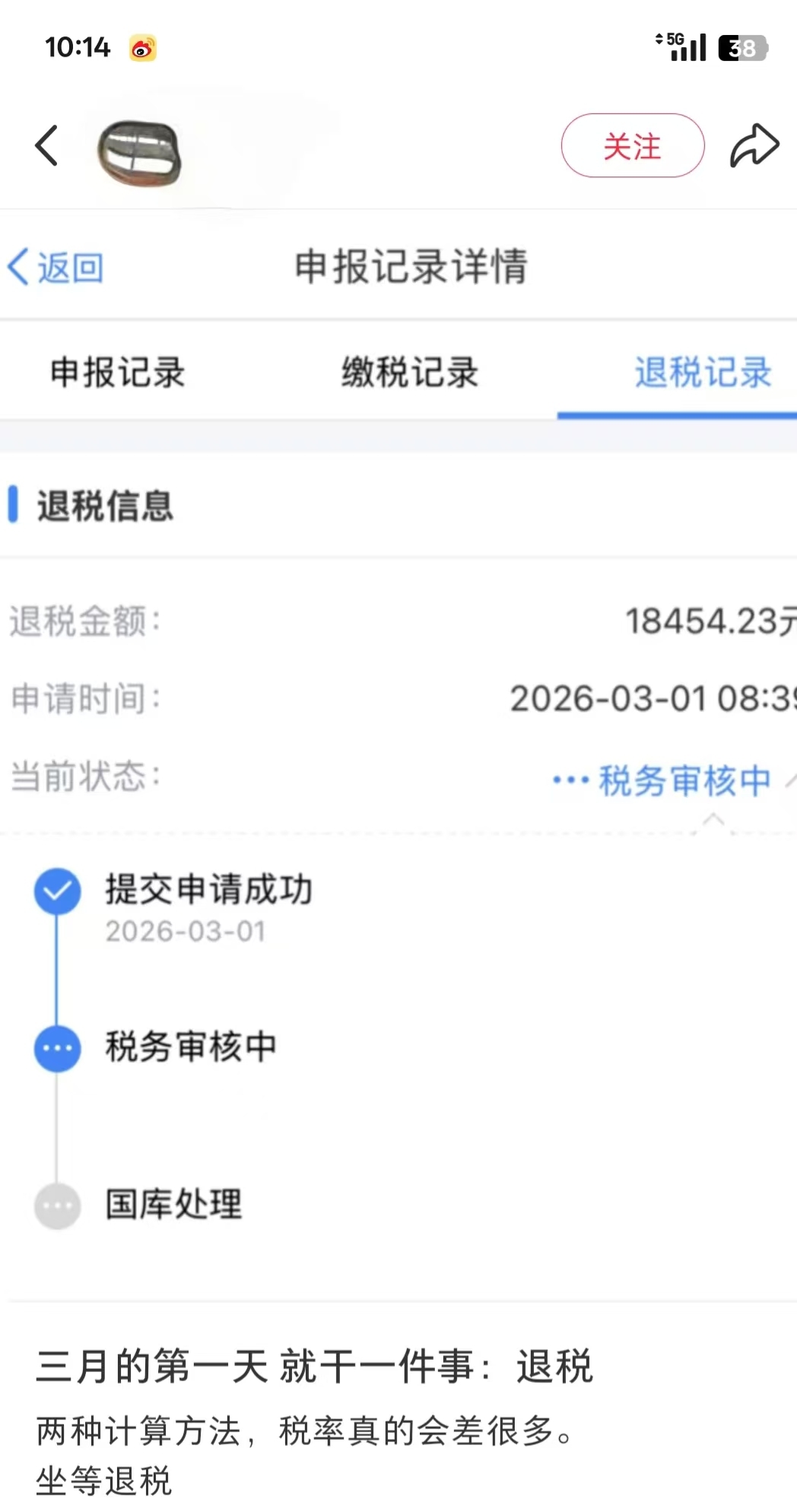Tap the 退税信息 section header
This screenshot has height=1512, width=797.
(x=106, y=507)
